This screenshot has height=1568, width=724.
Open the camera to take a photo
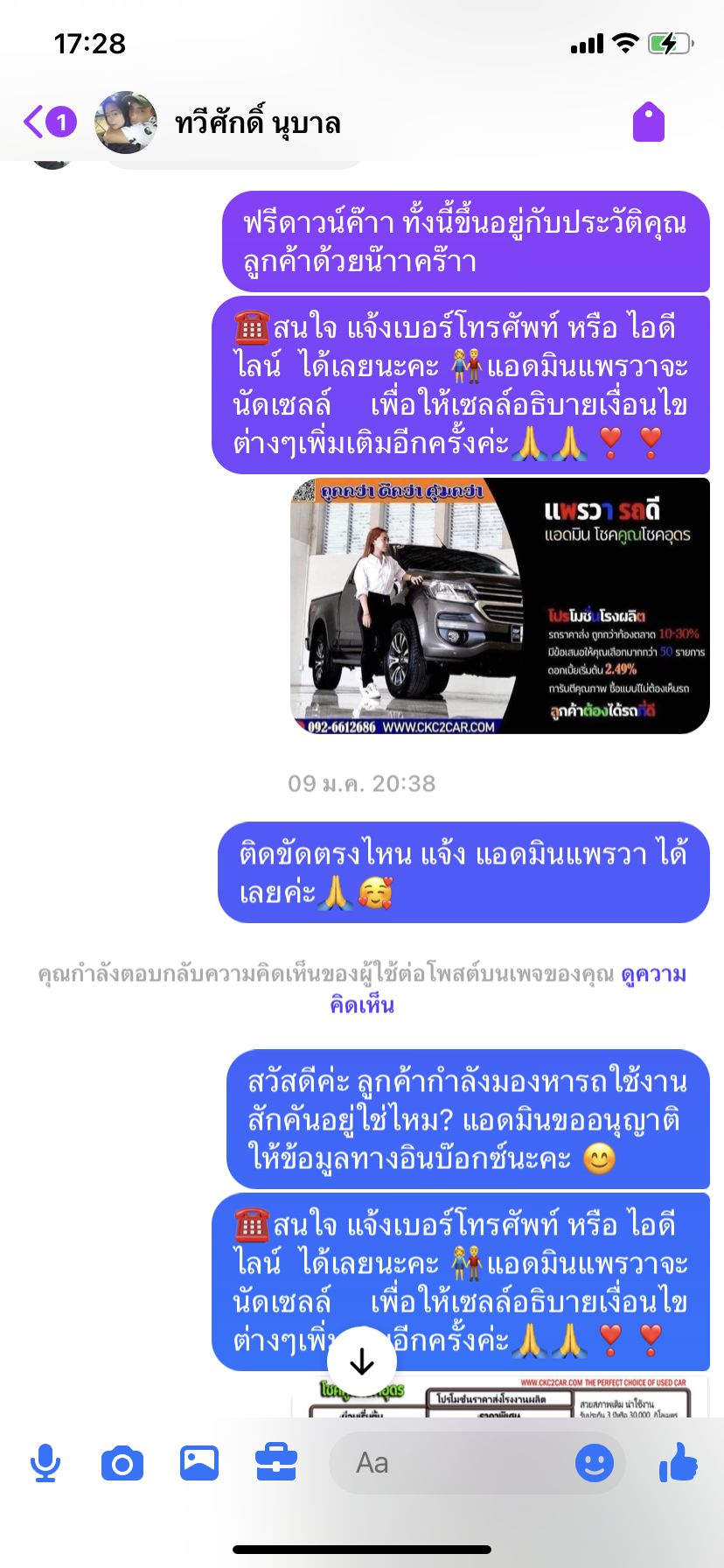tap(122, 1463)
